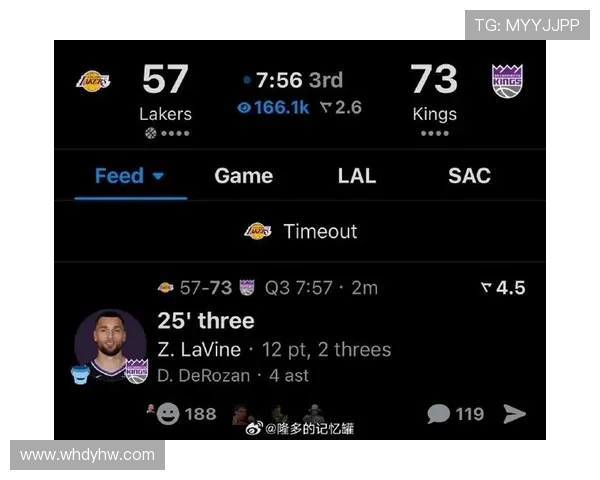The width and height of the screenshot is (600, 480).
Task: Share the LaVine three play
Action: tap(515, 414)
